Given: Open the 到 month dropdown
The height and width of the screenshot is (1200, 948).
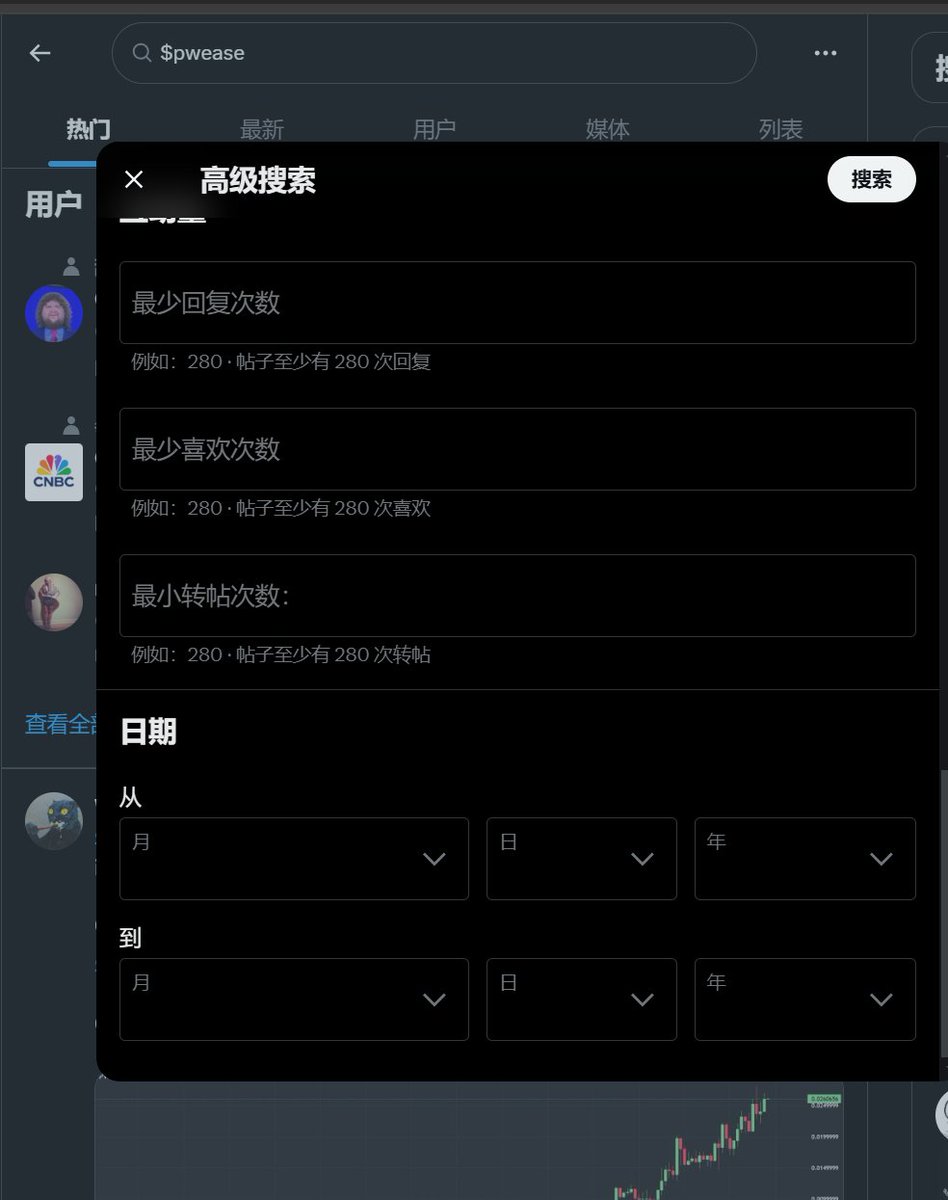Looking at the screenshot, I should tap(294, 999).
